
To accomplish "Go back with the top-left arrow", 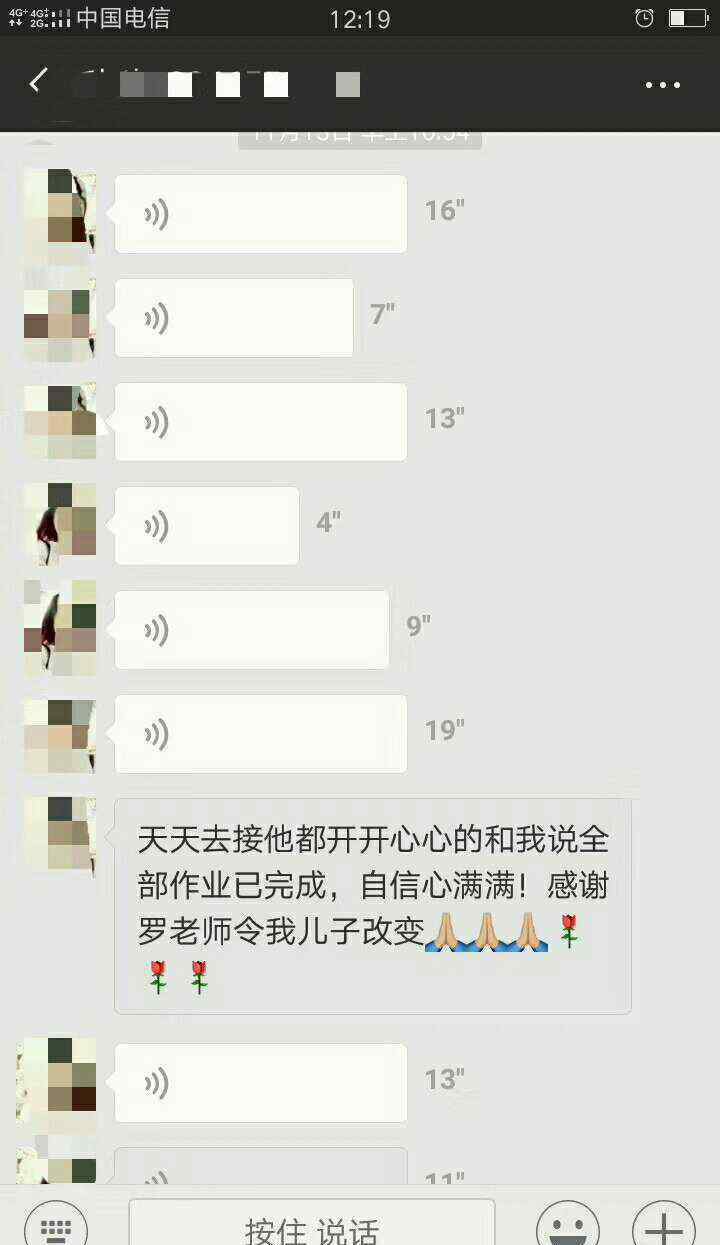I will point(38,82).
